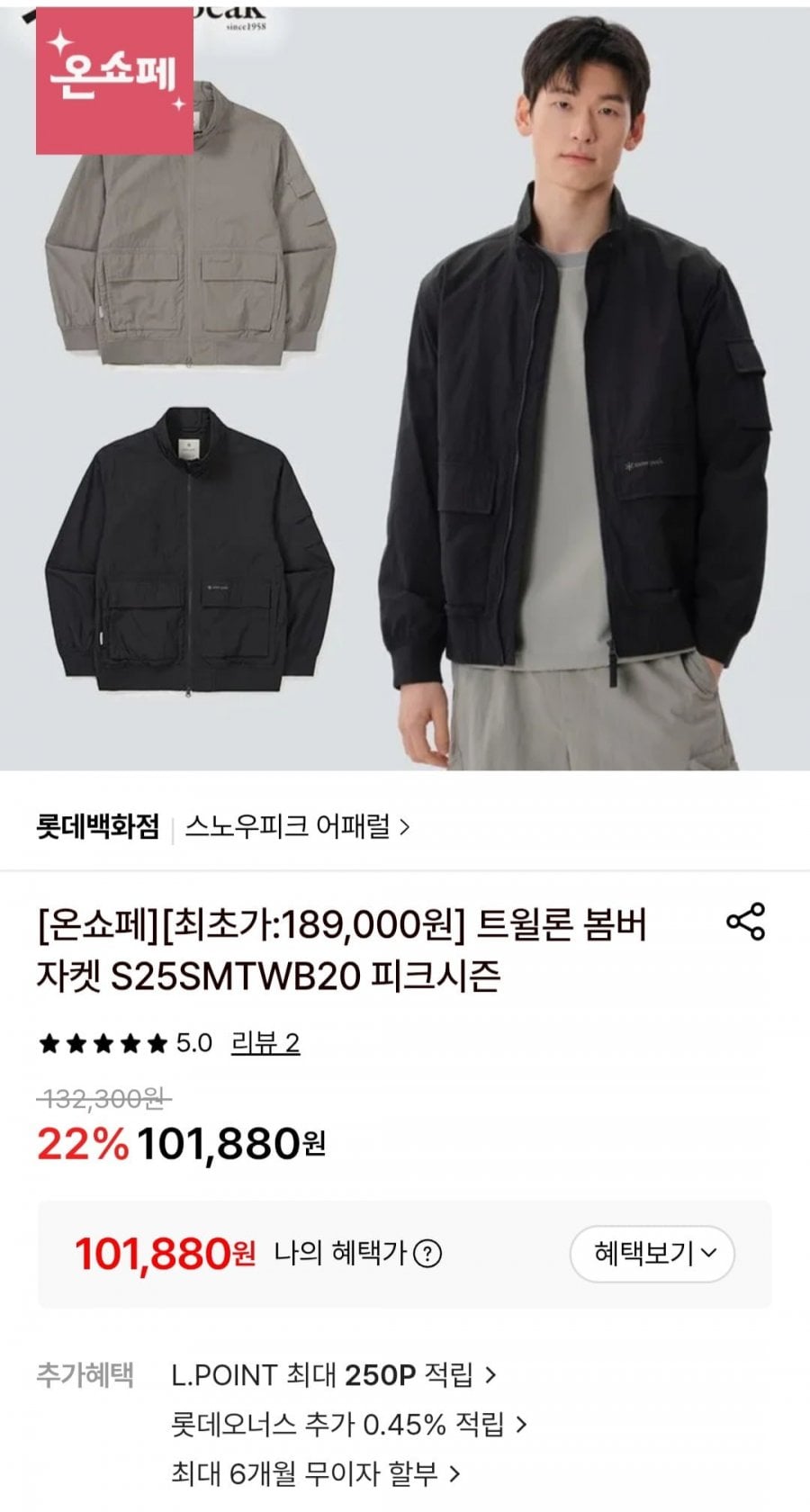Open the 스노우피크 어패럴 brand store
This screenshot has height=1512, width=810.
click(297, 826)
